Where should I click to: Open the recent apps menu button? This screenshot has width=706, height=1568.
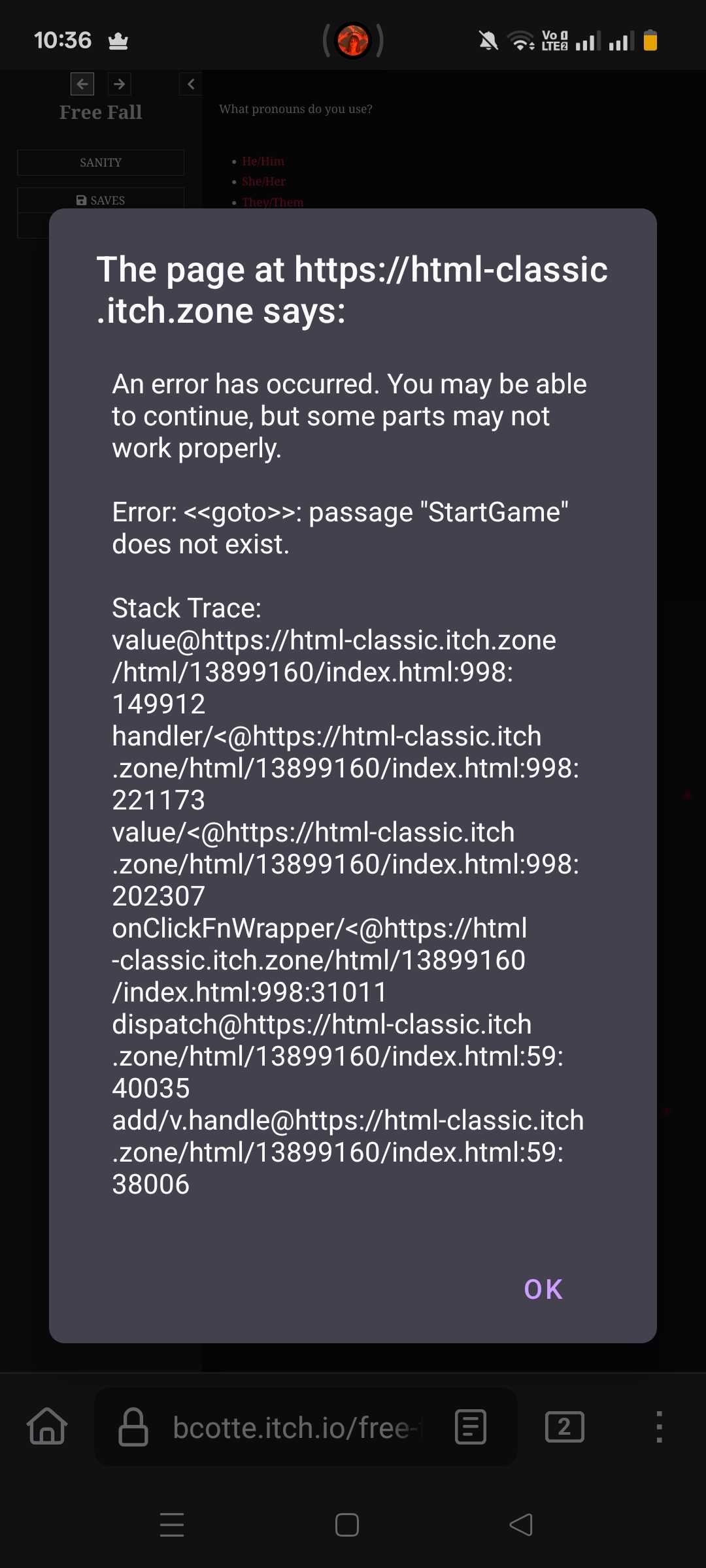[x=172, y=1525]
